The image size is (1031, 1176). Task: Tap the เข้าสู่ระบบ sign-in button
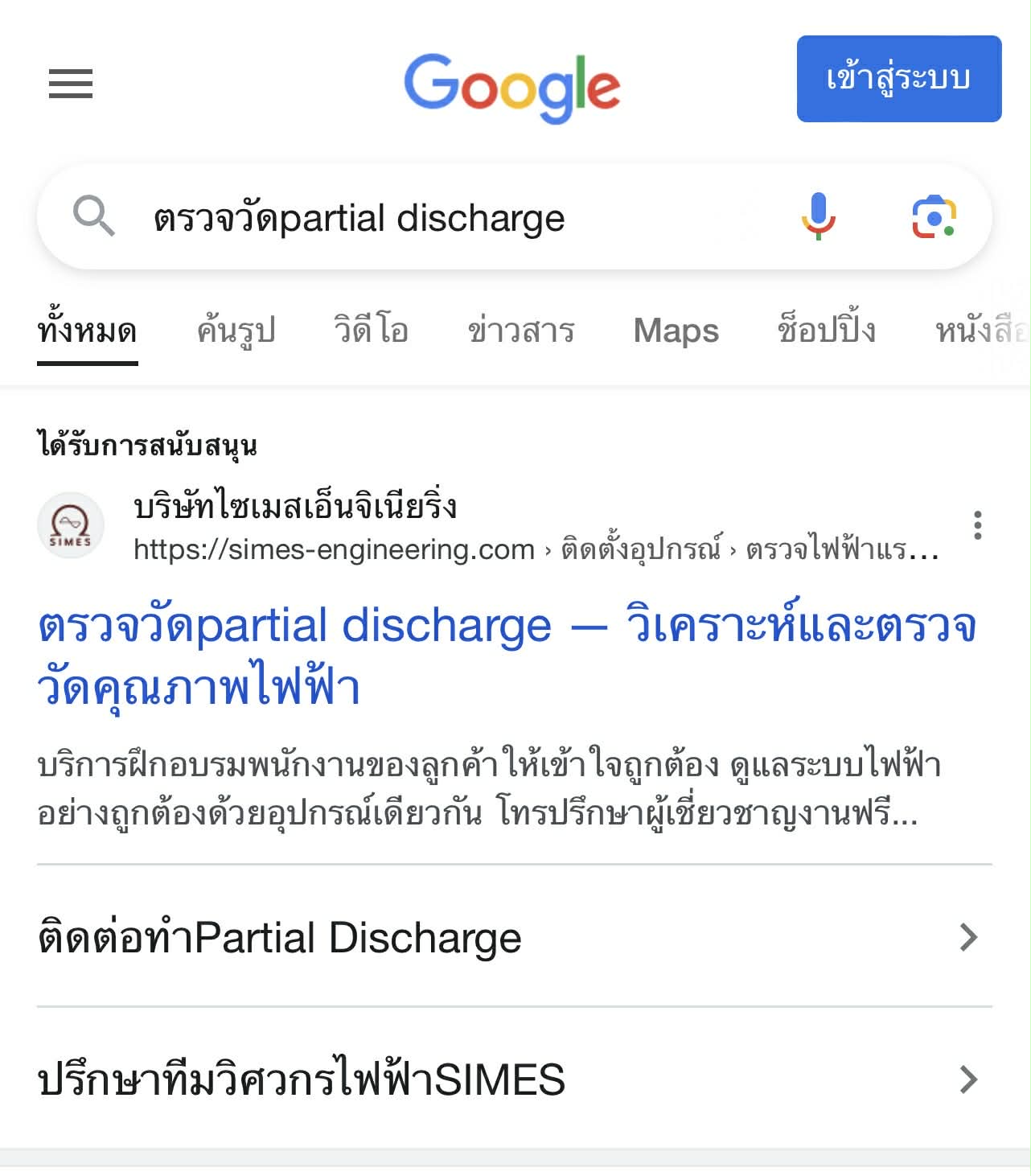(x=898, y=79)
